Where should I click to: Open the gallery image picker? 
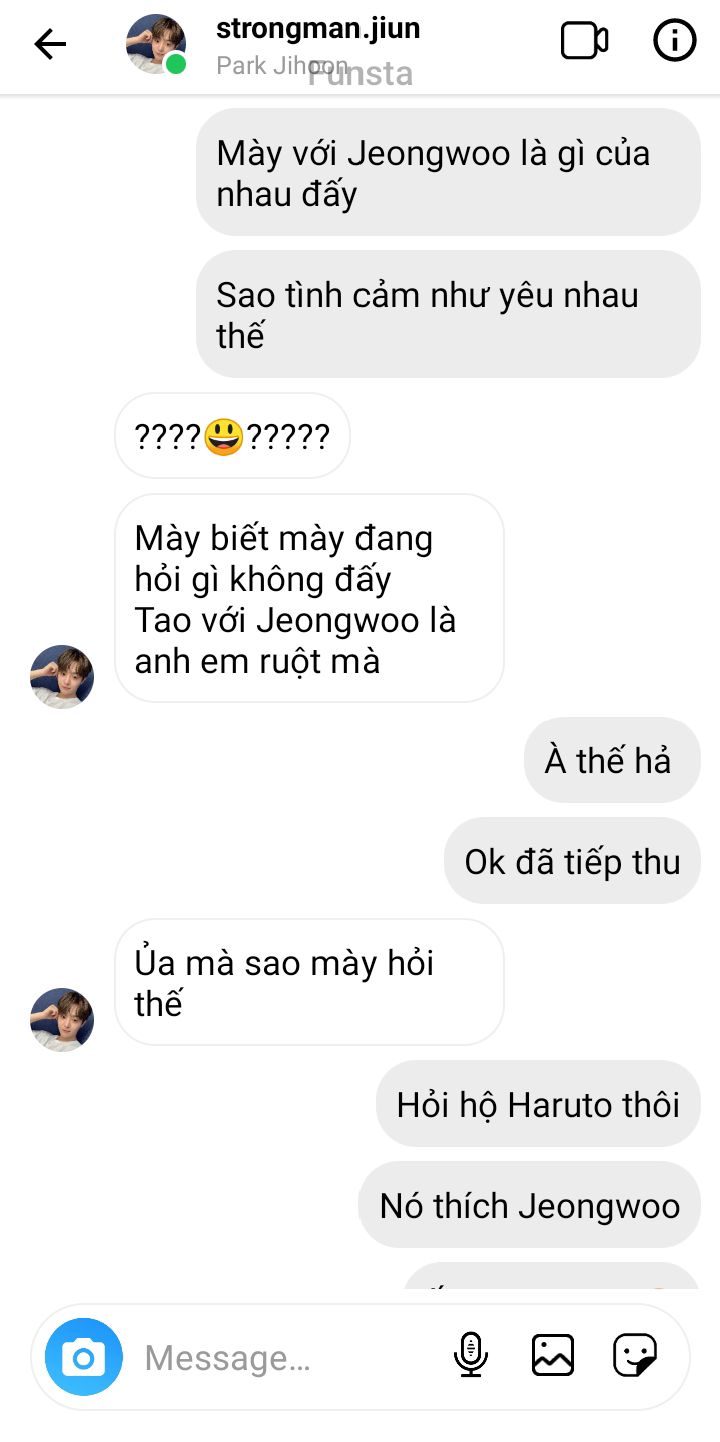[552, 1356]
